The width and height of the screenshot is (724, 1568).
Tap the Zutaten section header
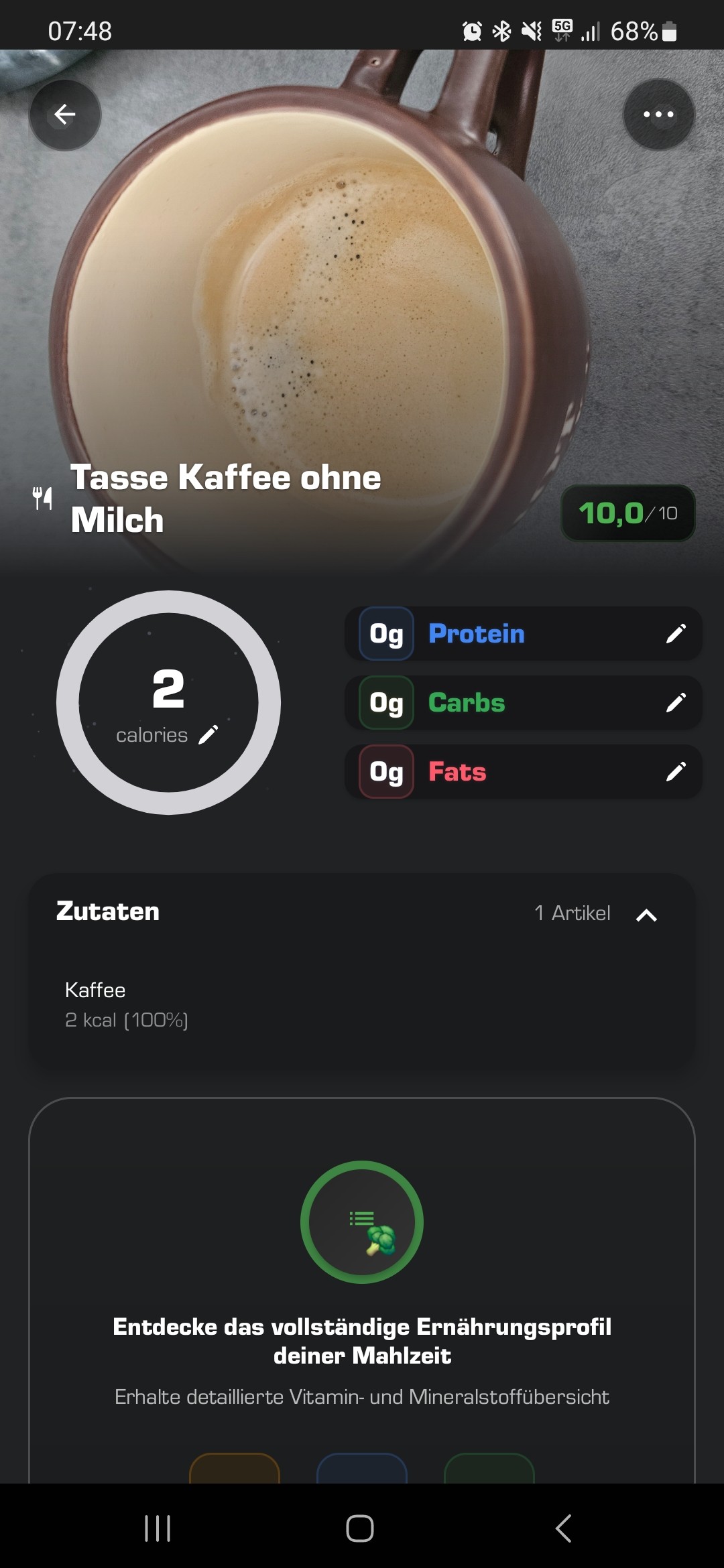pyautogui.click(x=107, y=911)
